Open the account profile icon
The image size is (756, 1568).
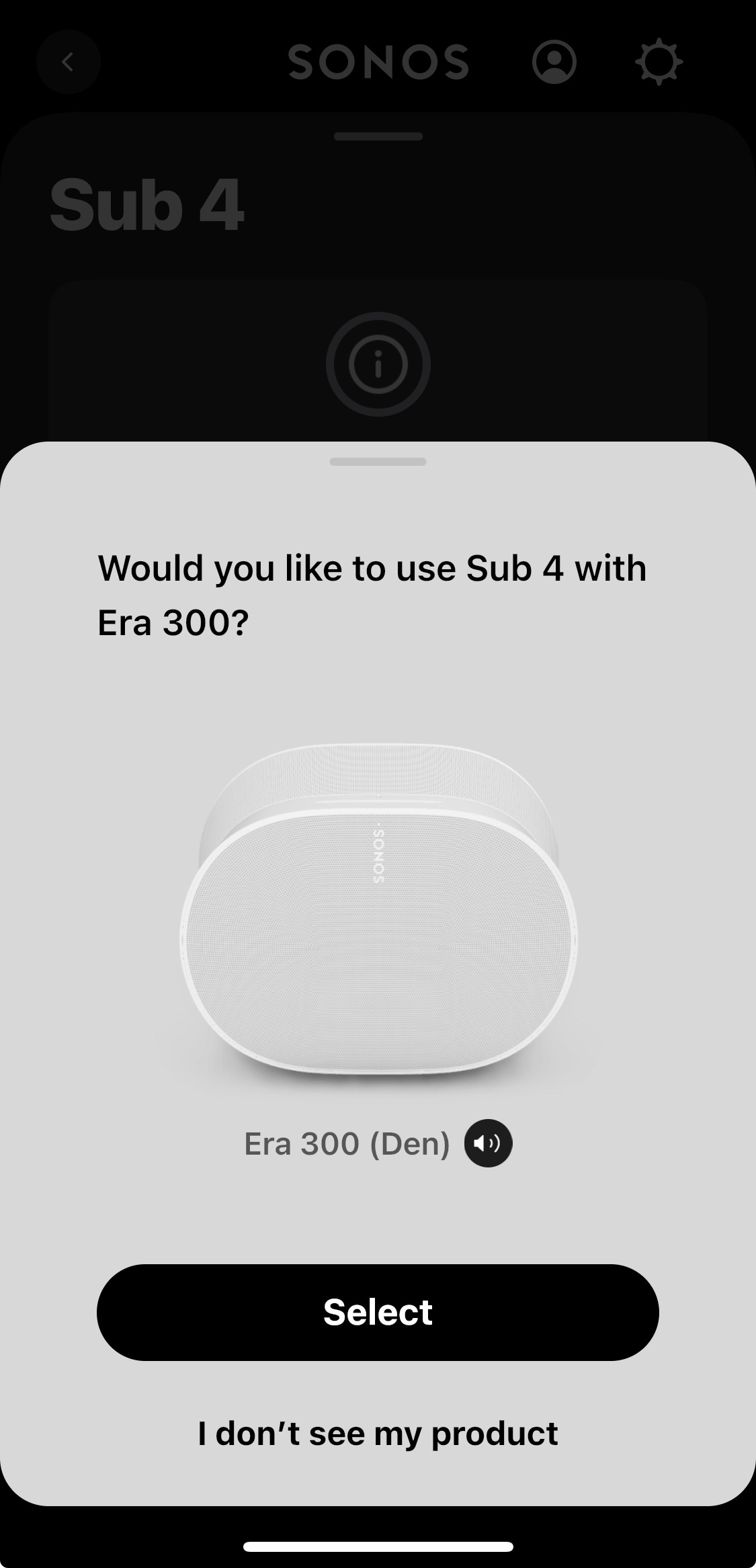[554, 62]
